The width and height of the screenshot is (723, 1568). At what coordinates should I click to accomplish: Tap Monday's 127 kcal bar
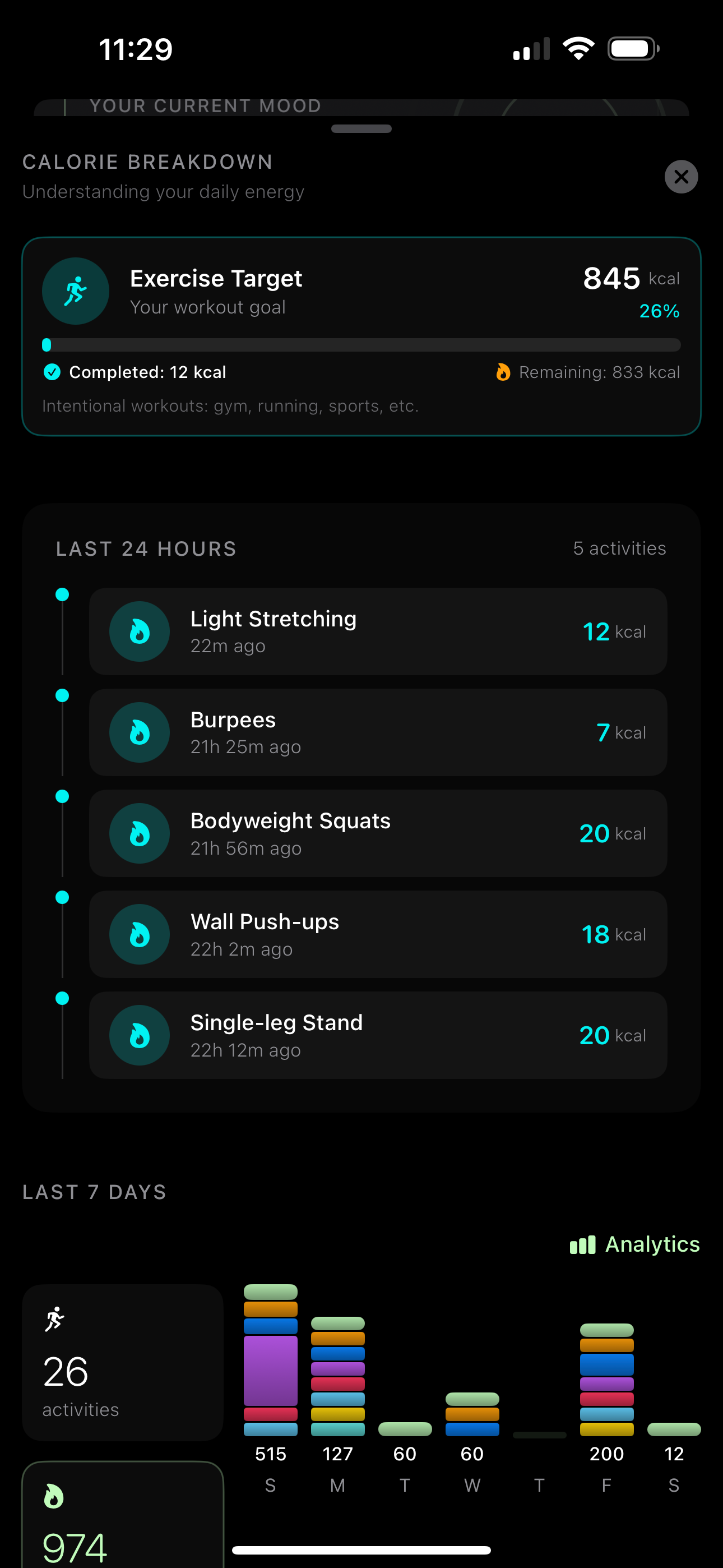point(337,1376)
